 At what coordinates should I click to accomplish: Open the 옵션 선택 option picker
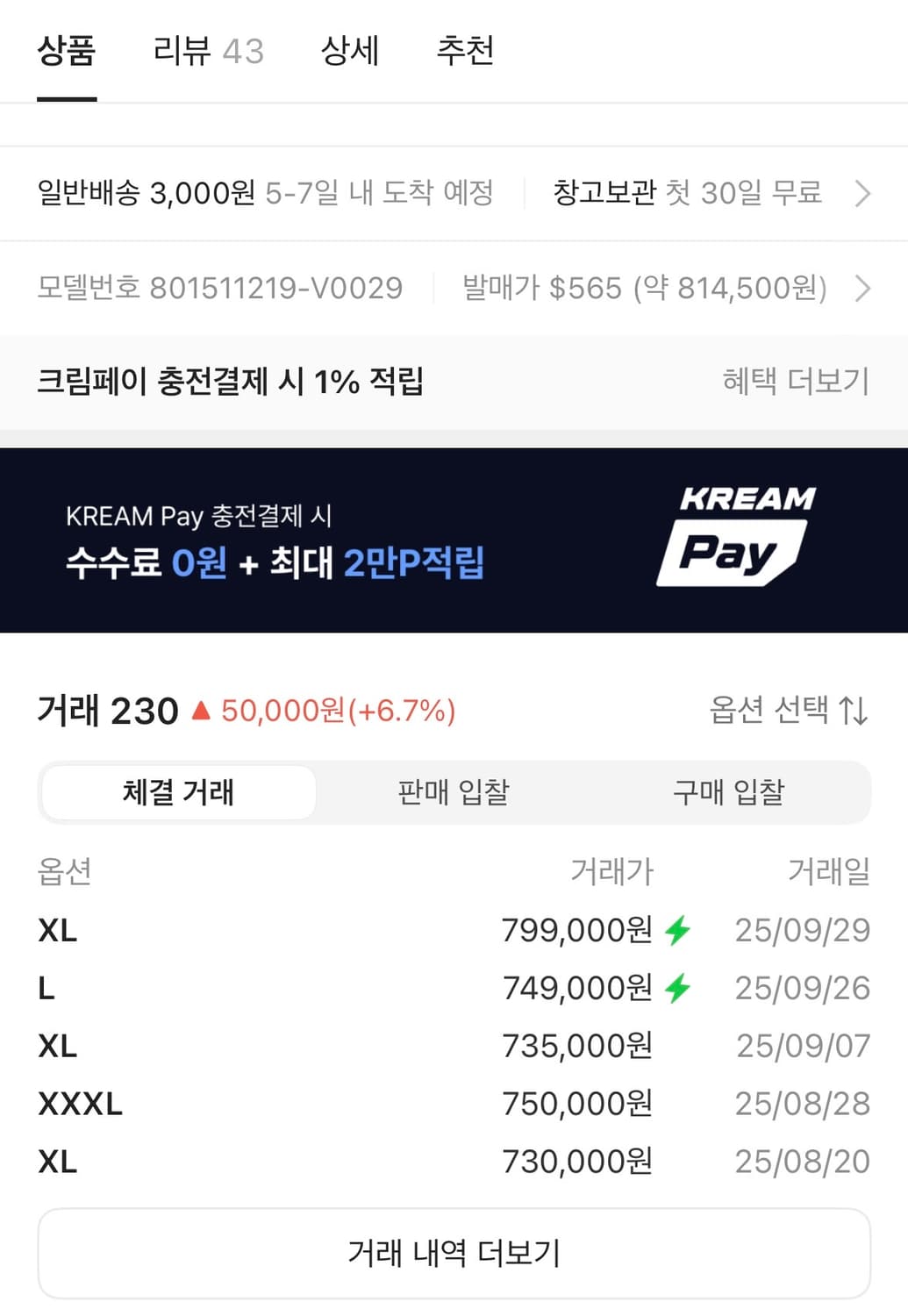(772, 712)
